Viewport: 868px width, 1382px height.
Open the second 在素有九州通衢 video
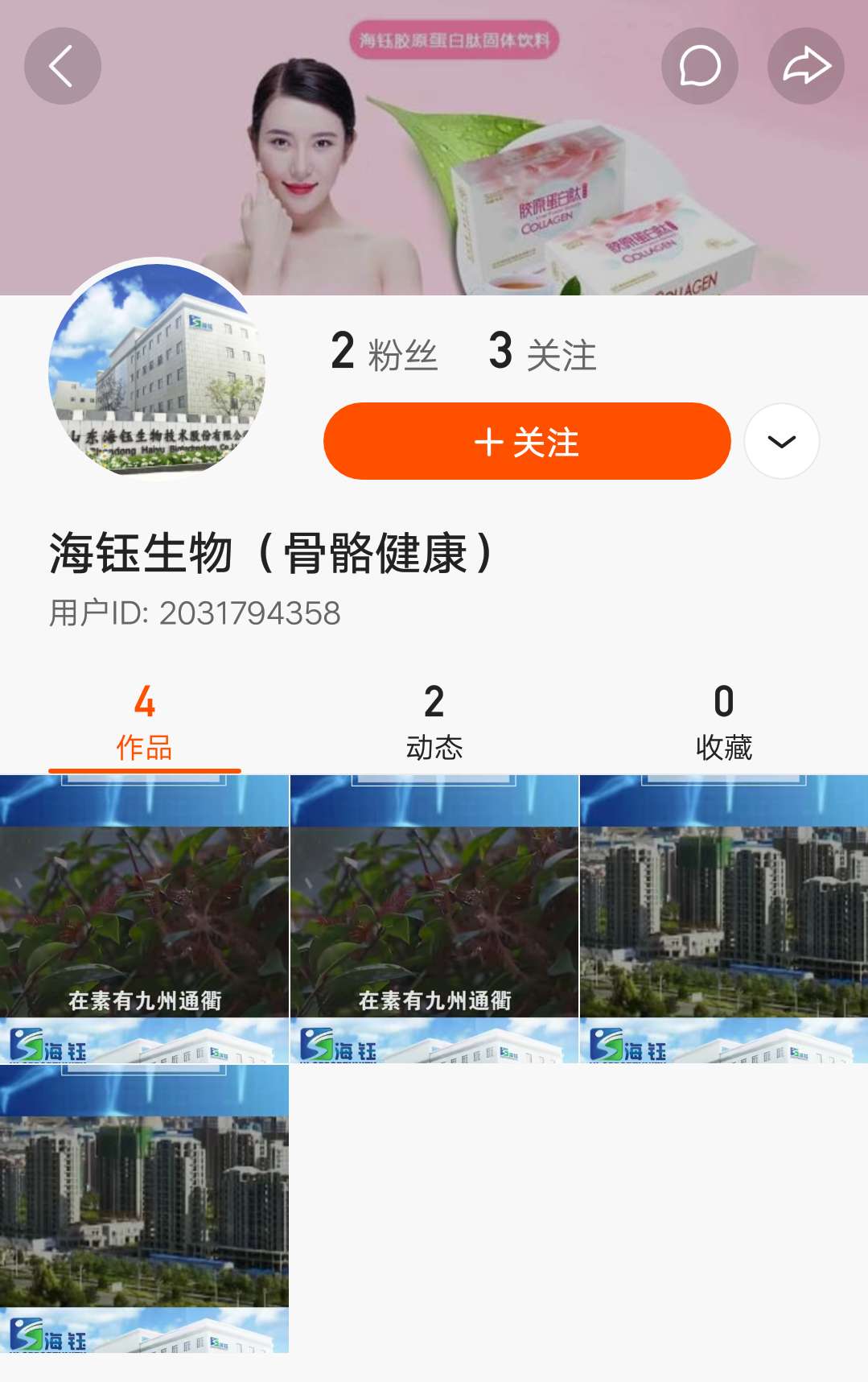pos(434,918)
